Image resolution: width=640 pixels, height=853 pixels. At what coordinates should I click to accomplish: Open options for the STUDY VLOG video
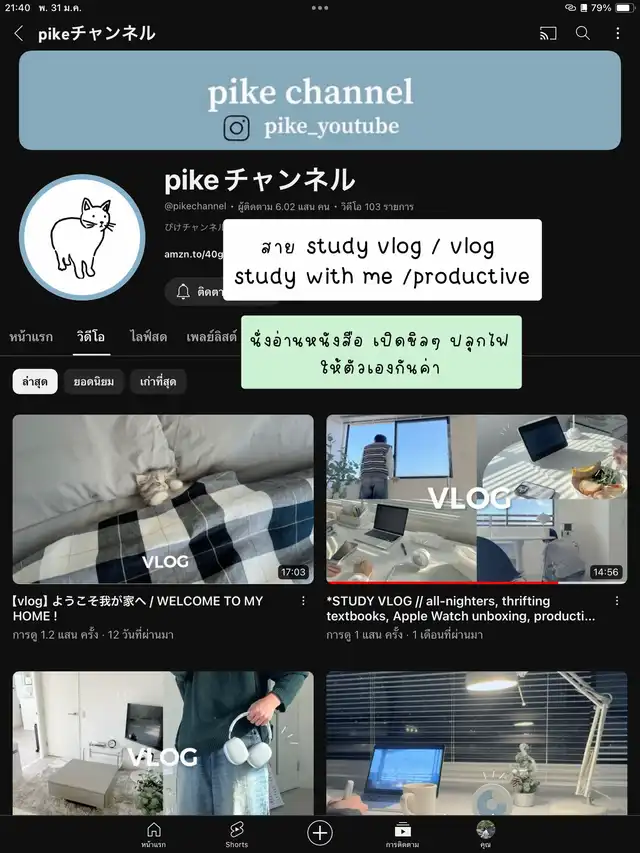pos(617,601)
